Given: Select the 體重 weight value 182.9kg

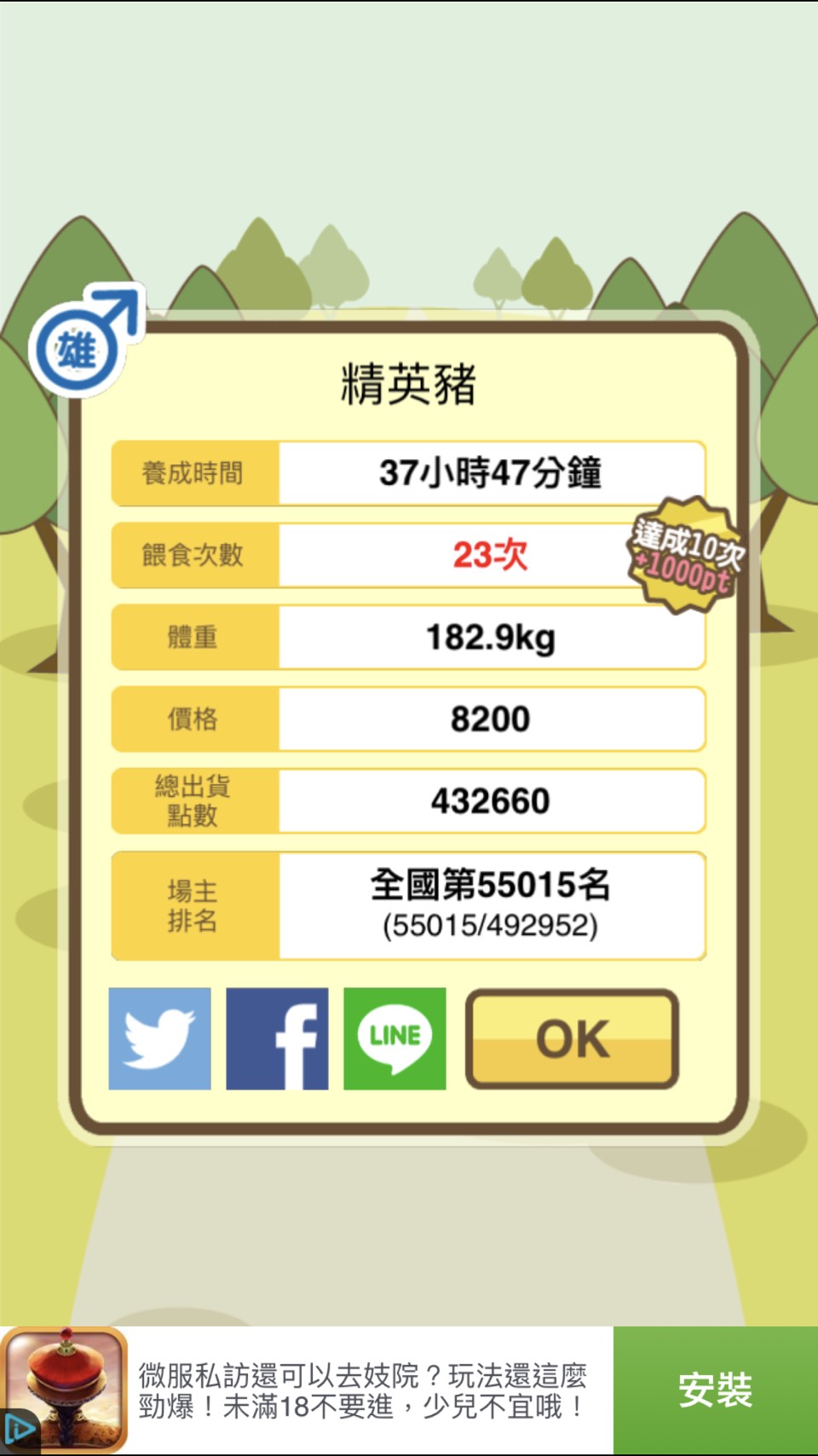Looking at the screenshot, I should tap(490, 636).
